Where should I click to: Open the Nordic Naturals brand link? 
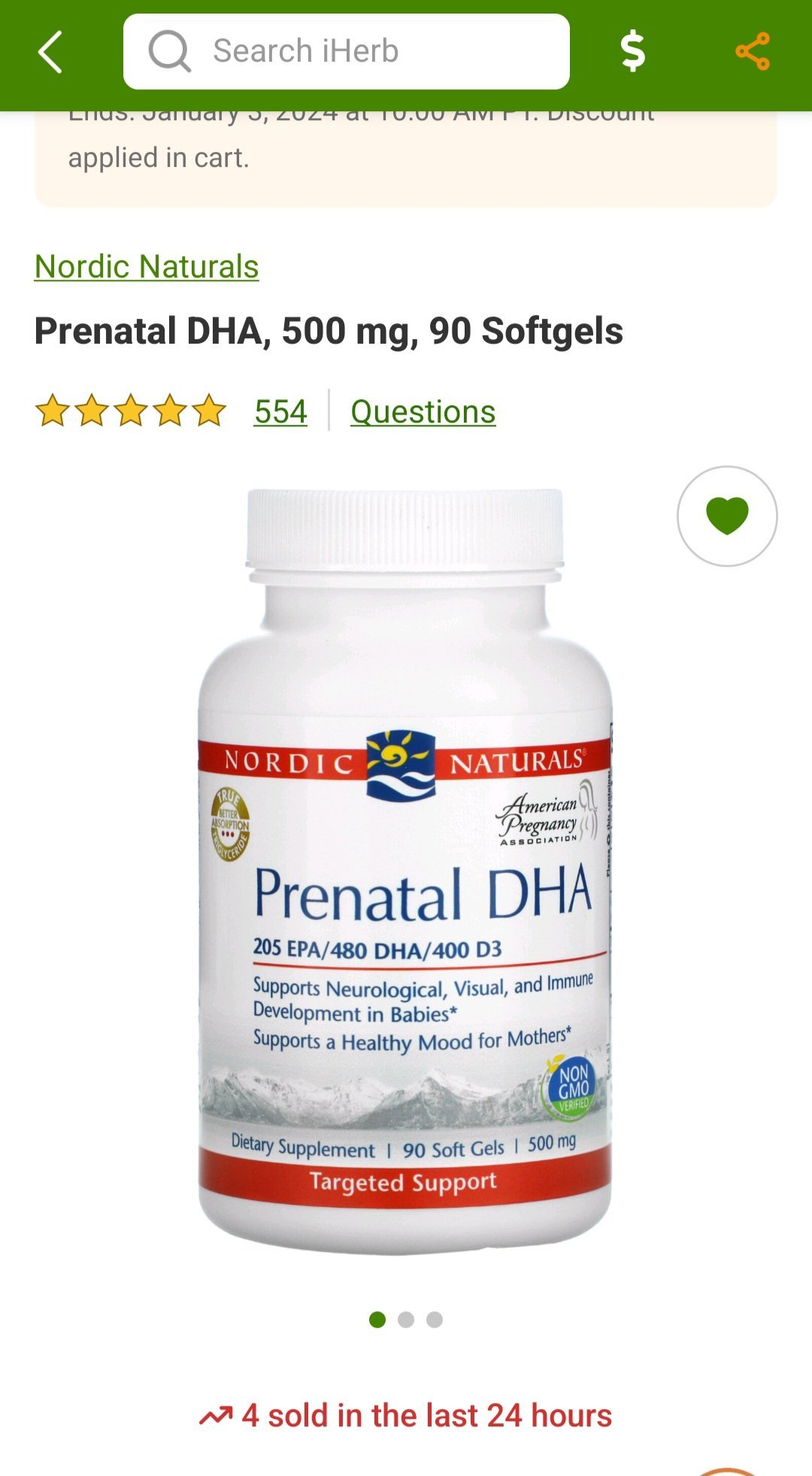tap(147, 267)
